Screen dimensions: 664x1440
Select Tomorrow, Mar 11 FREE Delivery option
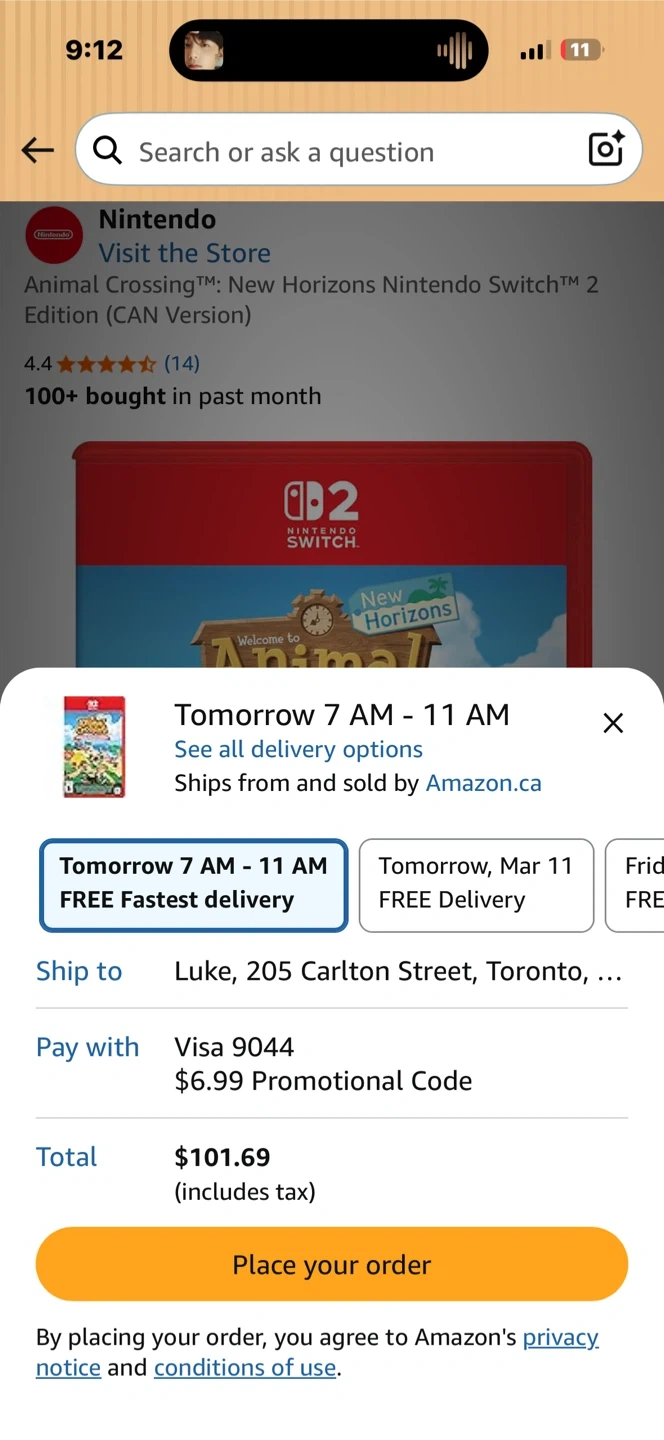coord(476,885)
